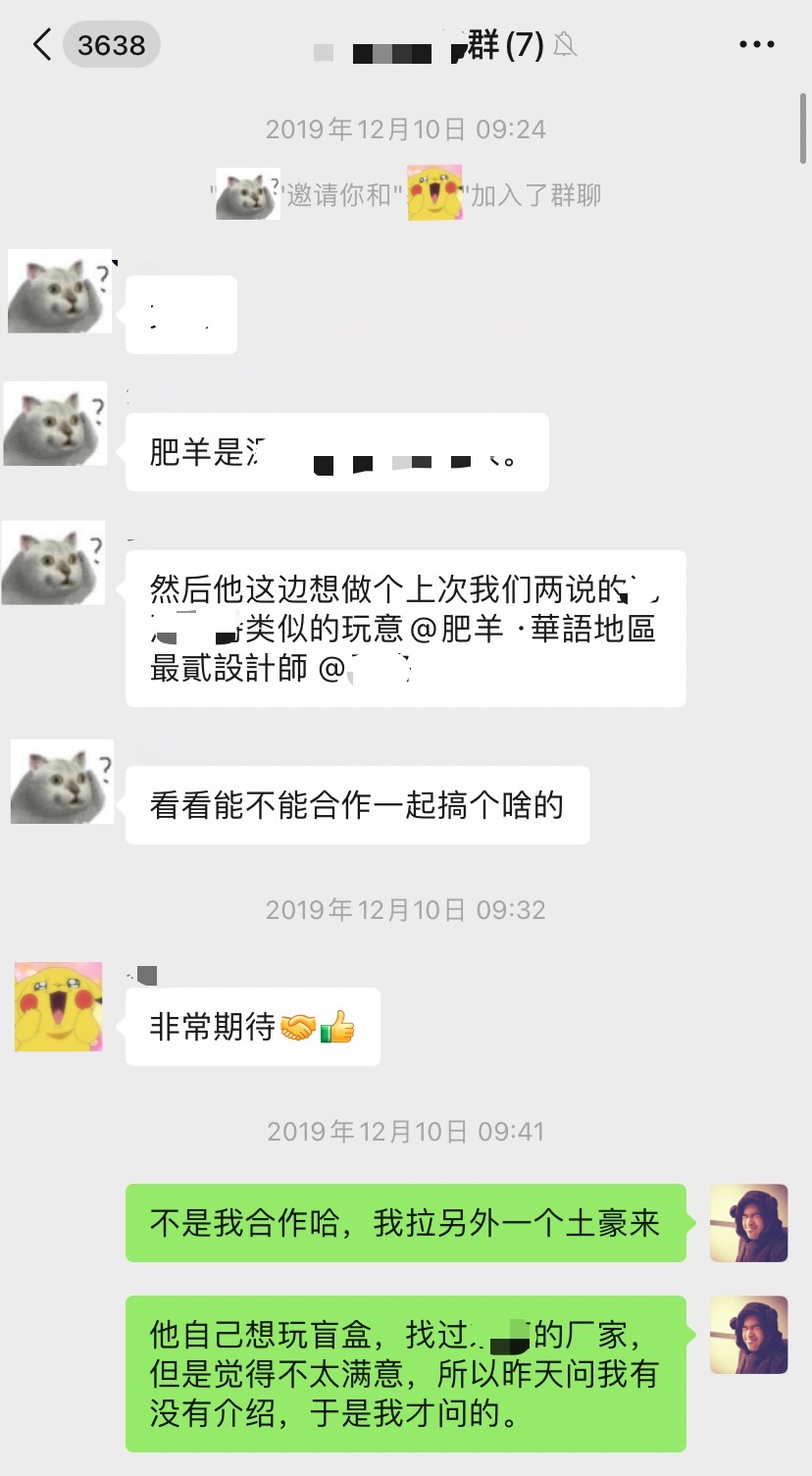Image resolution: width=812 pixels, height=1476 pixels.
Task: Tap cat avatar next to 看看能不能合作一起搞个啥的
Action: tap(61, 783)
